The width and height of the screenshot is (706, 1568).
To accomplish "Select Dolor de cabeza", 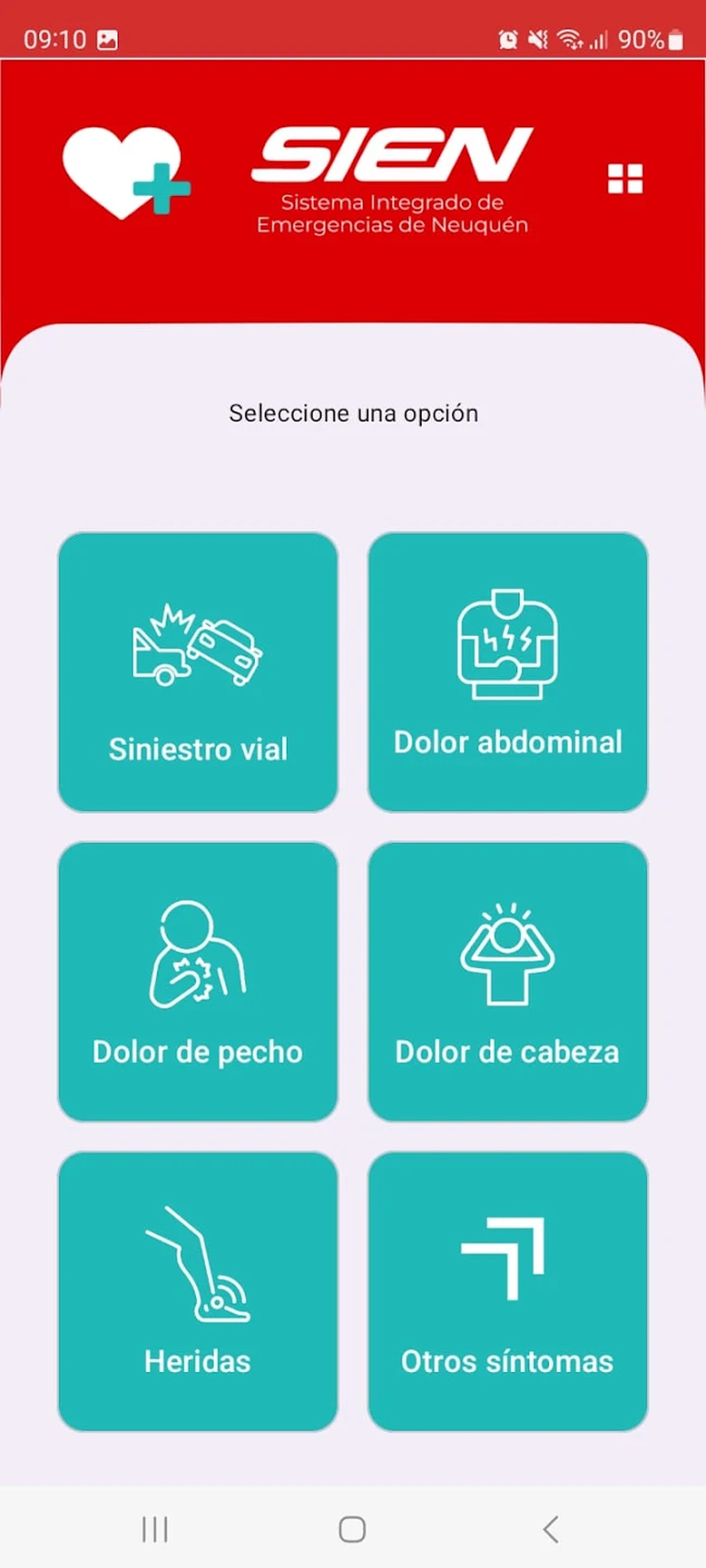I will click(x=508, y=981).
